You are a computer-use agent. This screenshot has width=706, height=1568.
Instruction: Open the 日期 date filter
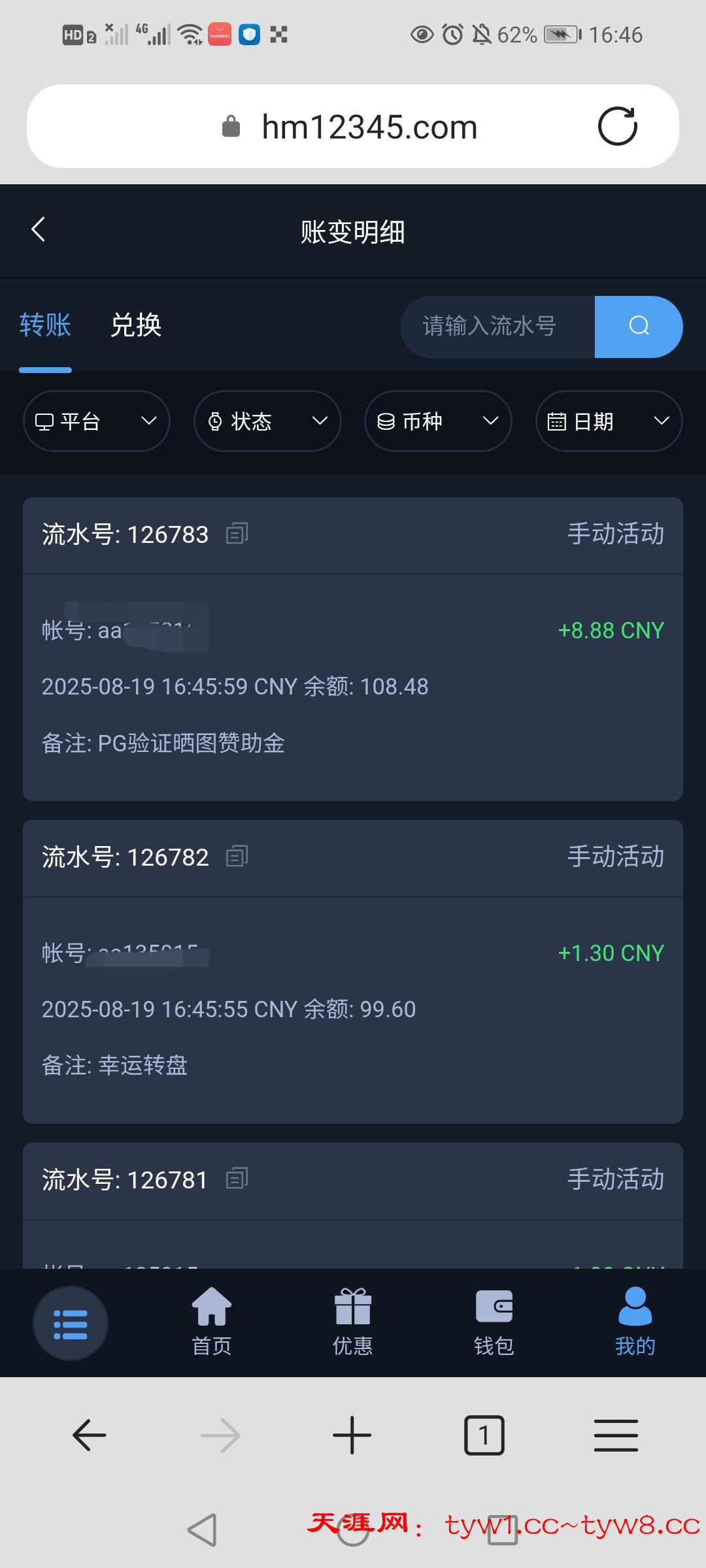click(609, 421)
